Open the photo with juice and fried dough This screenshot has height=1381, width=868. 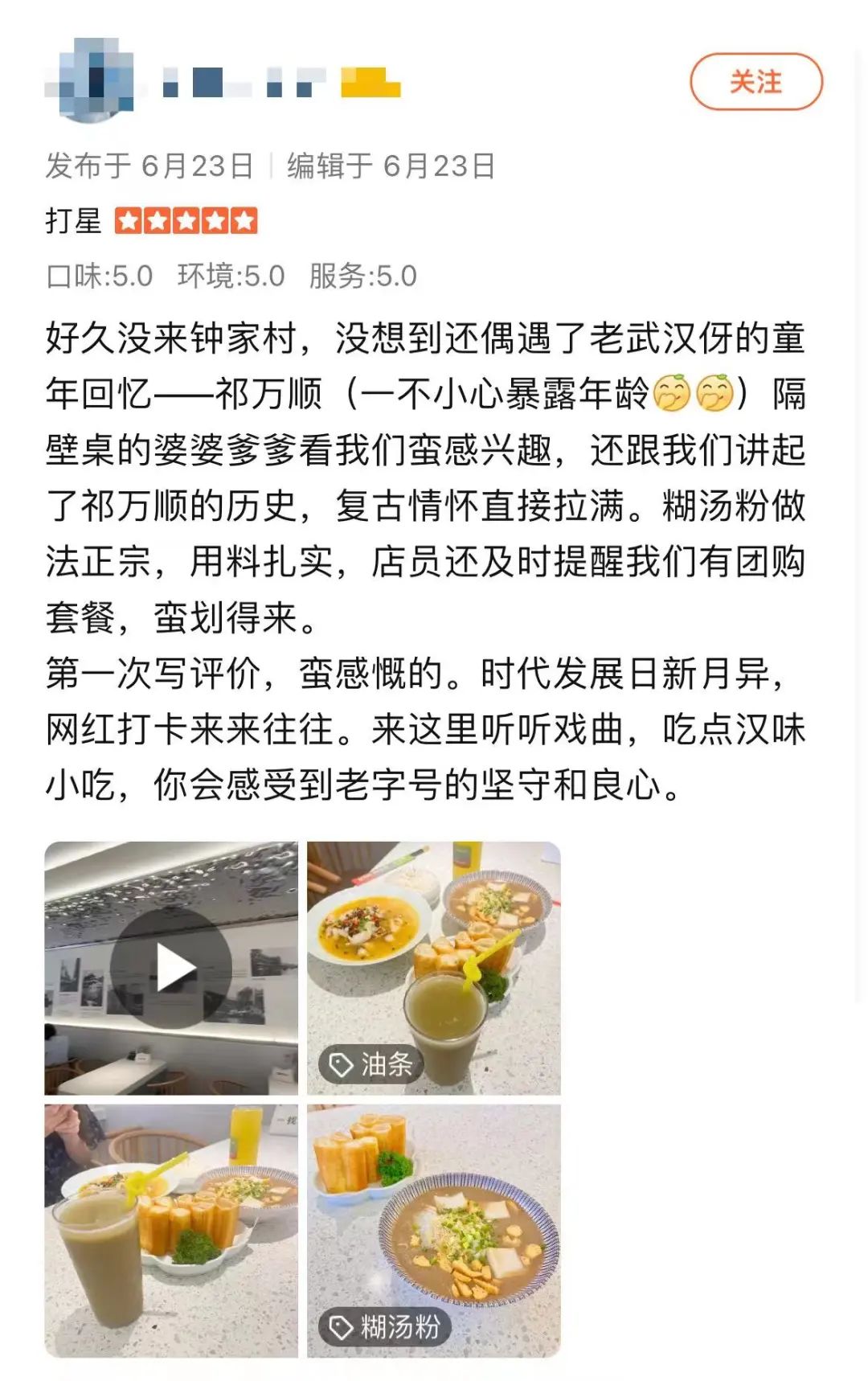click(171, 1230)
